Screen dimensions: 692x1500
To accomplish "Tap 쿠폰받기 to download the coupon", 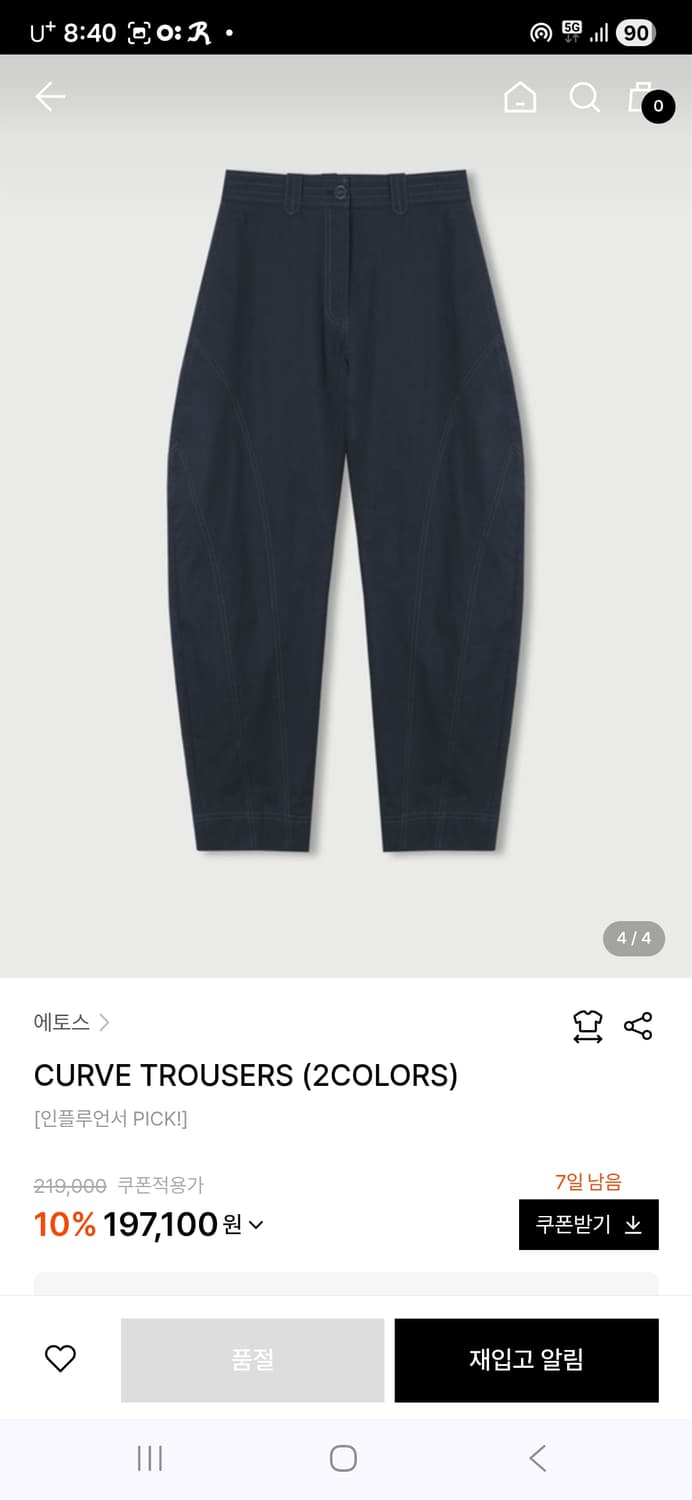I will (588, 1225).
